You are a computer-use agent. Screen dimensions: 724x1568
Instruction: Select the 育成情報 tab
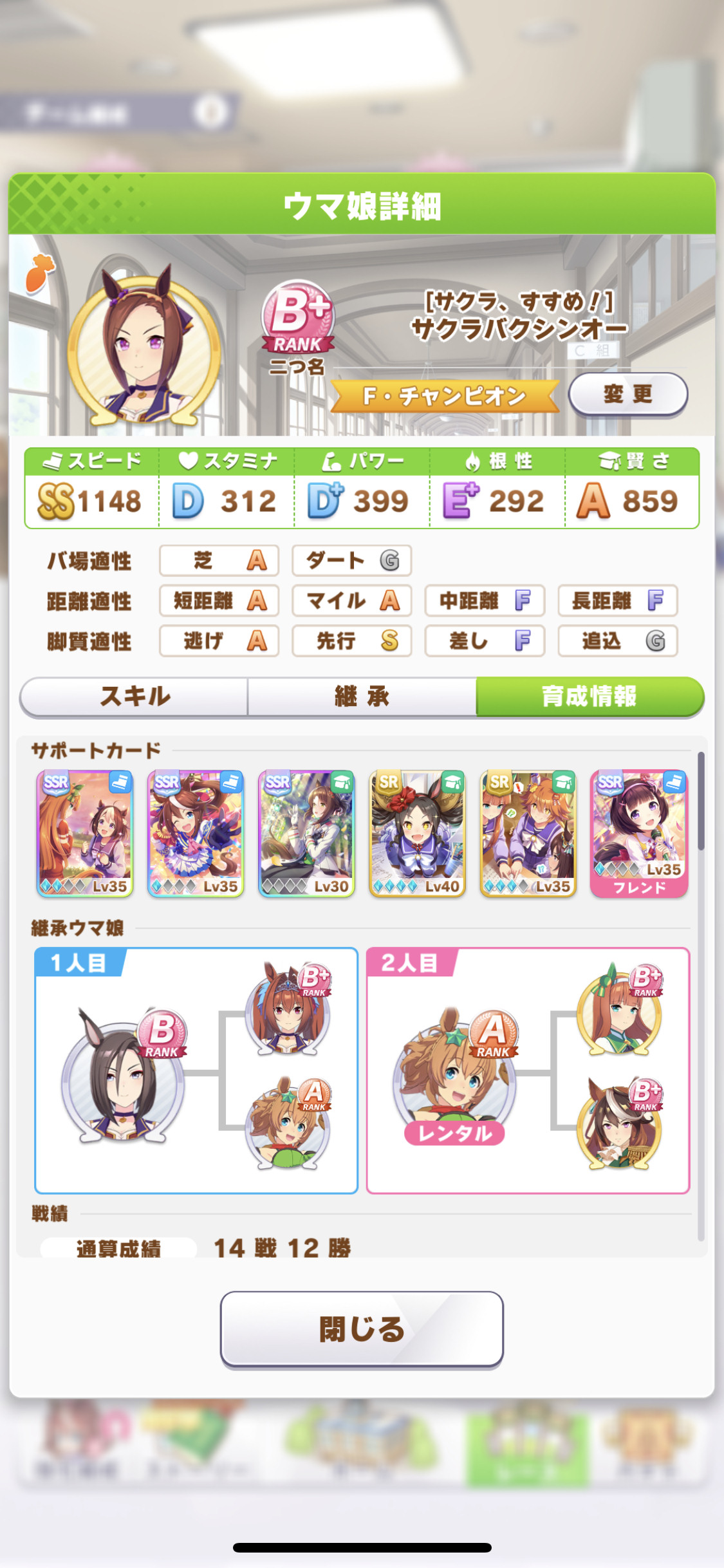pos(589,696)
